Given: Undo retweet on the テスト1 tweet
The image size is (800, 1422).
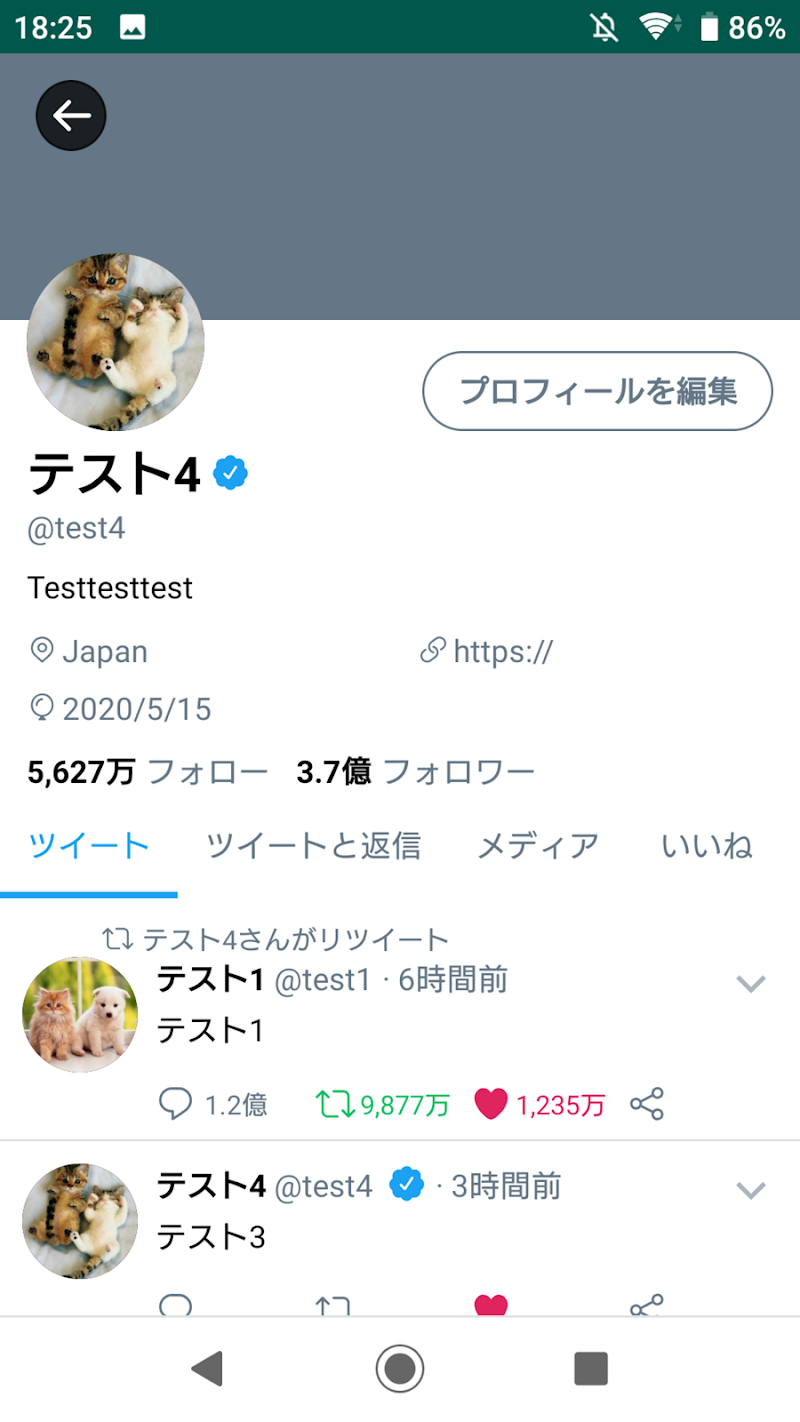Looking at the screenshot, I should (334, 1104).
